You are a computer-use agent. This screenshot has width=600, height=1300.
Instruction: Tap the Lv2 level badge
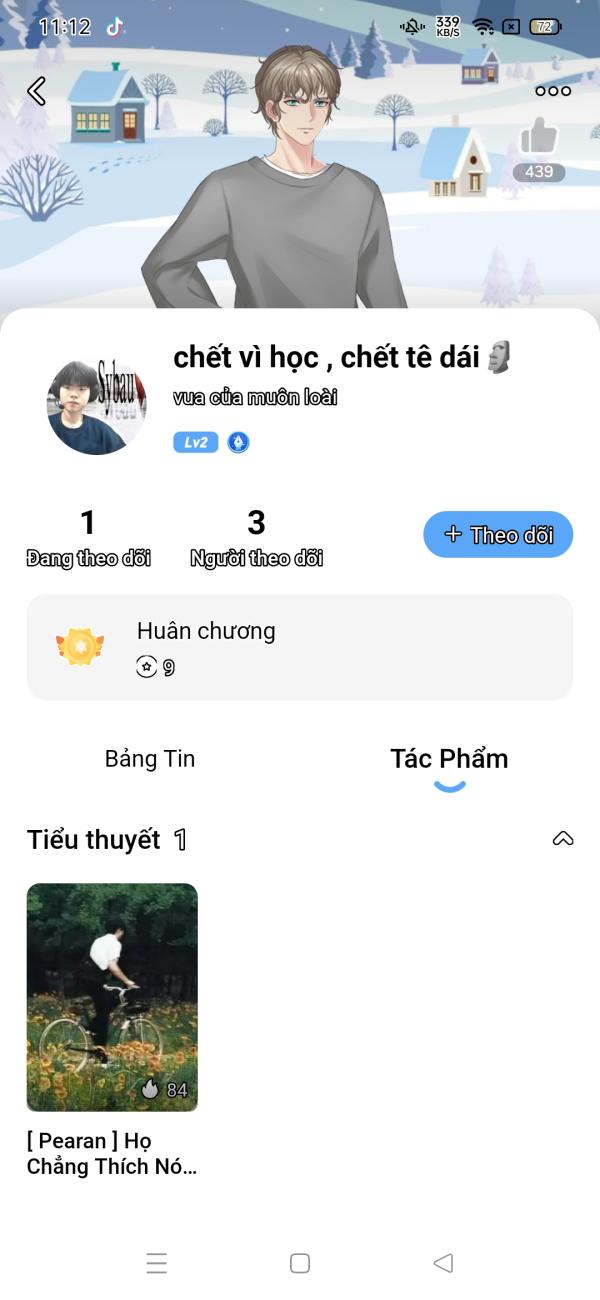point(195,442)
